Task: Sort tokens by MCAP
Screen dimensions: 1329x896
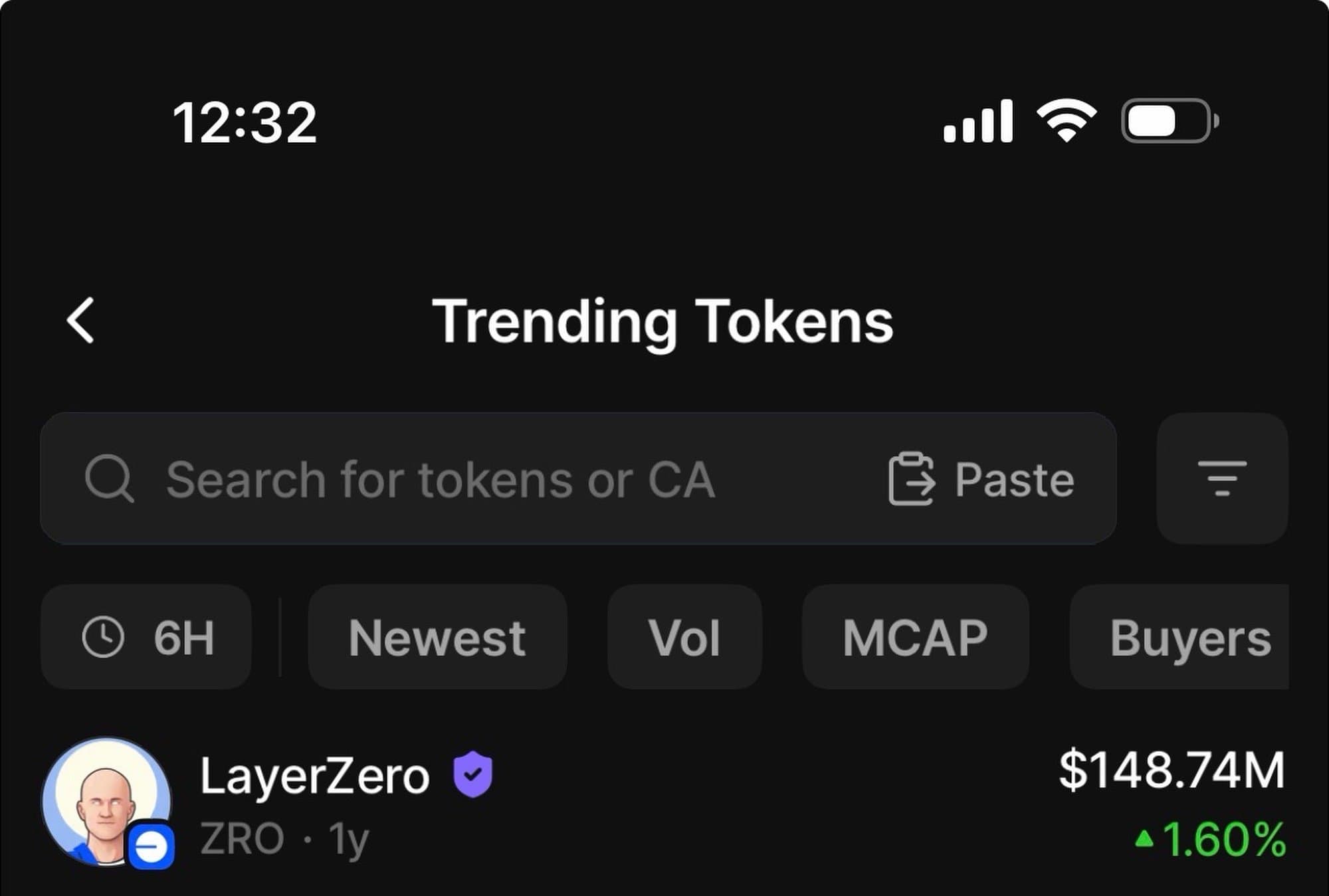Action: pos(915,637)
